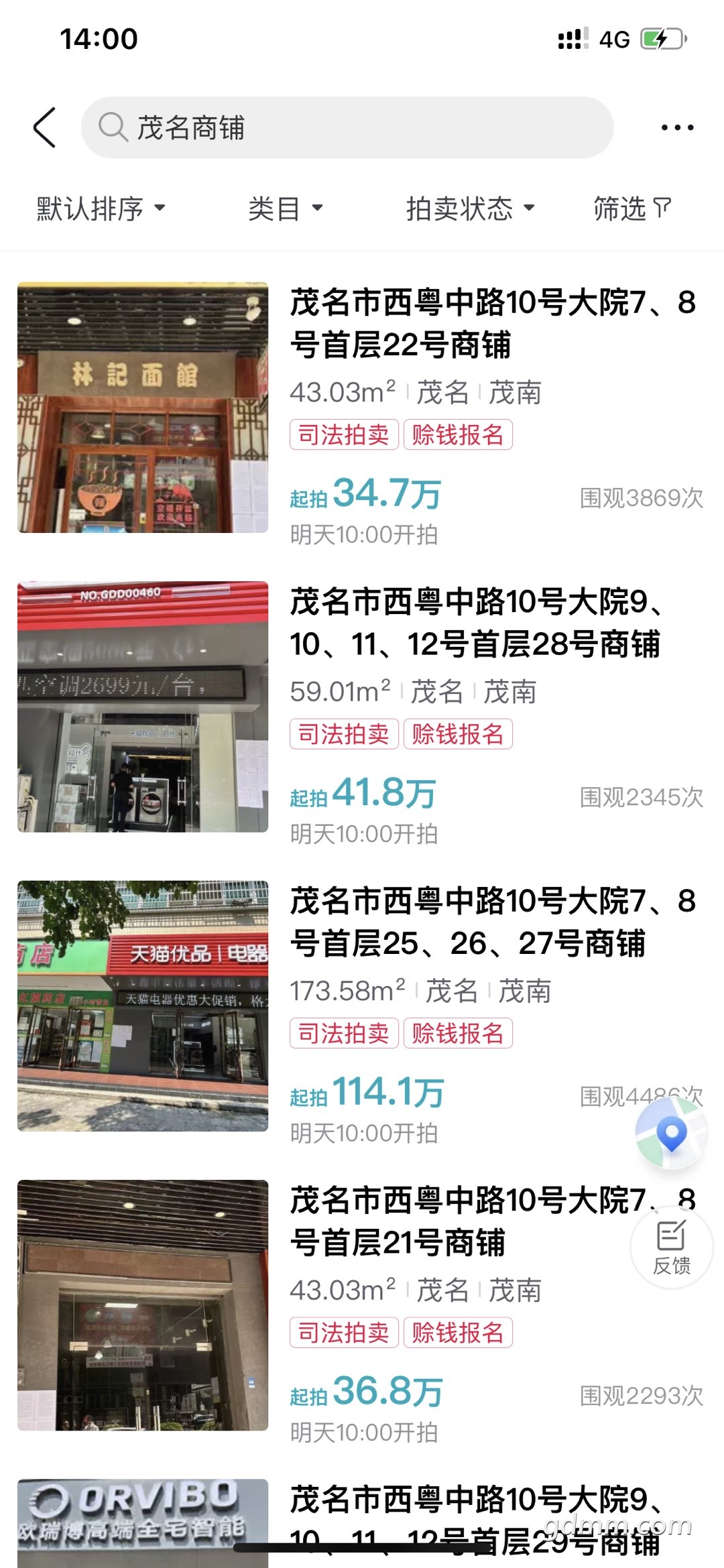Expand the 默认排序 sort dropdown
724x1568 pixels.
(x=101, y=208)
